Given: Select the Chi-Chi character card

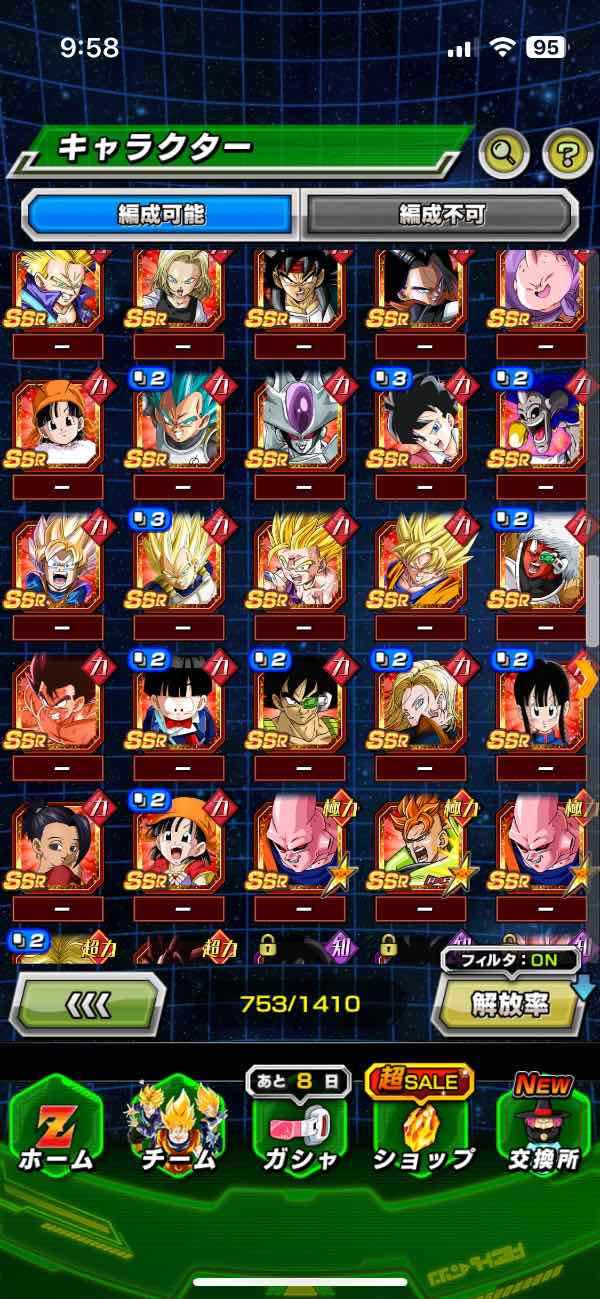Looking at the screenshot, I should [x=541, y=705].
